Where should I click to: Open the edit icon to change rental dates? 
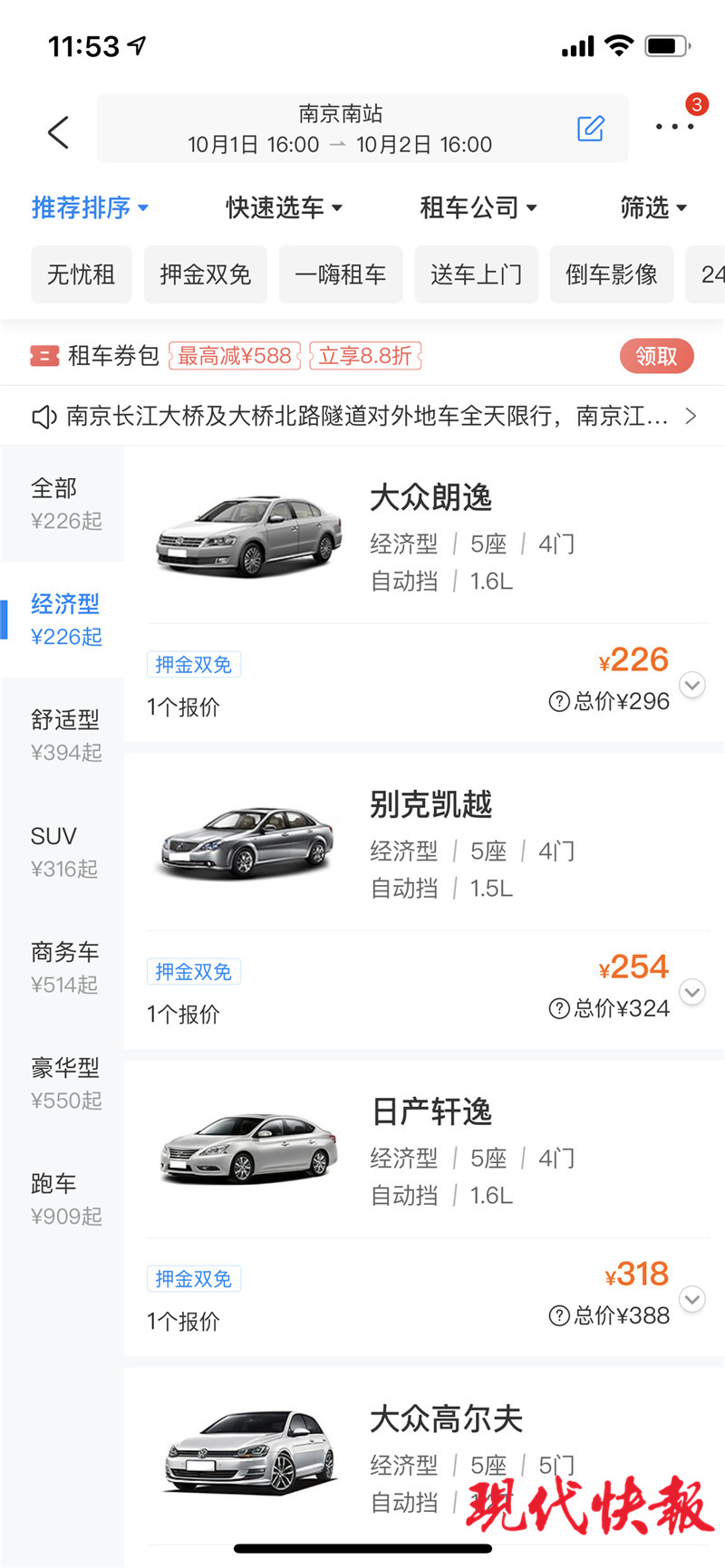pyautogui.click(x=591, y=129)
